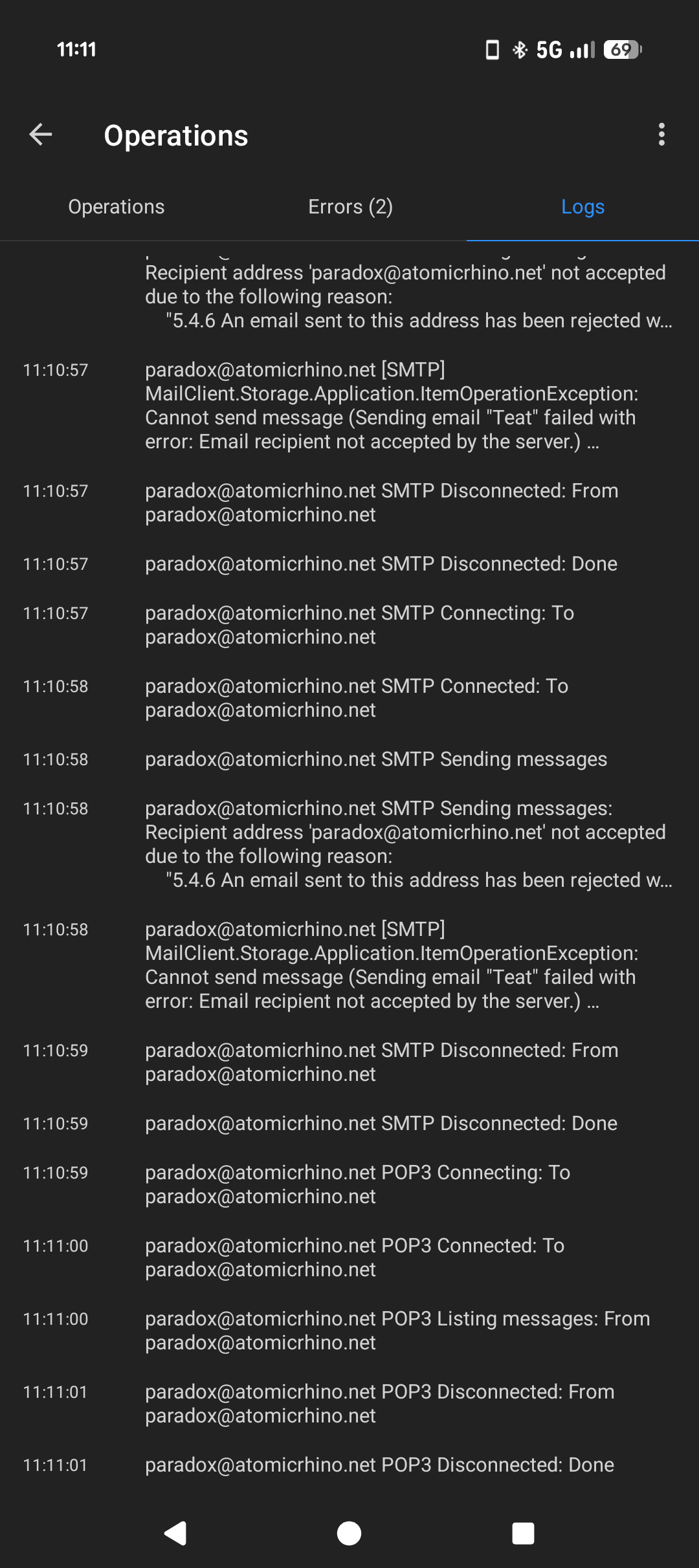Tap the system home button
This screenshot has height=1568, width=699.
pos(349,1533)
